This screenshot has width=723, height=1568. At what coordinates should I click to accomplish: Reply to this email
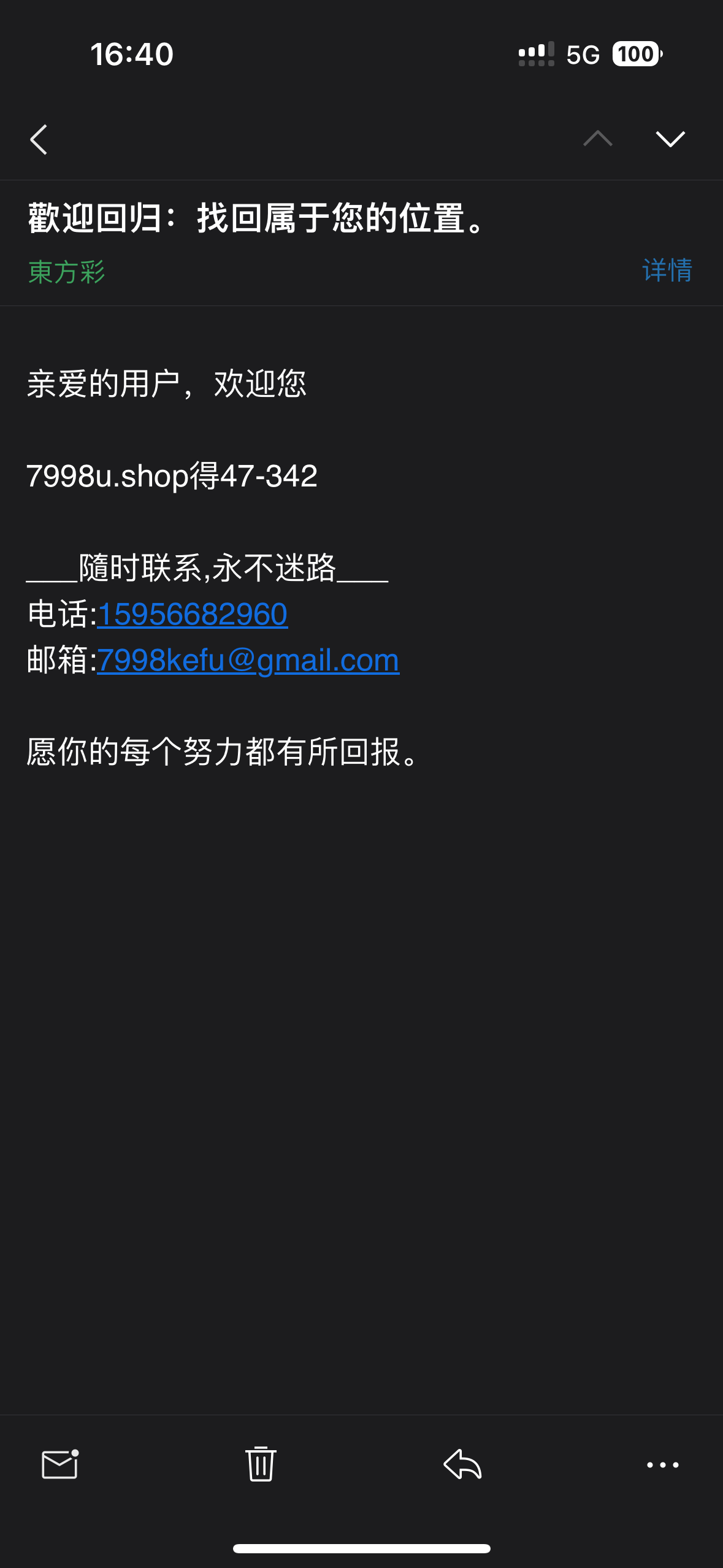[462, 1464]
